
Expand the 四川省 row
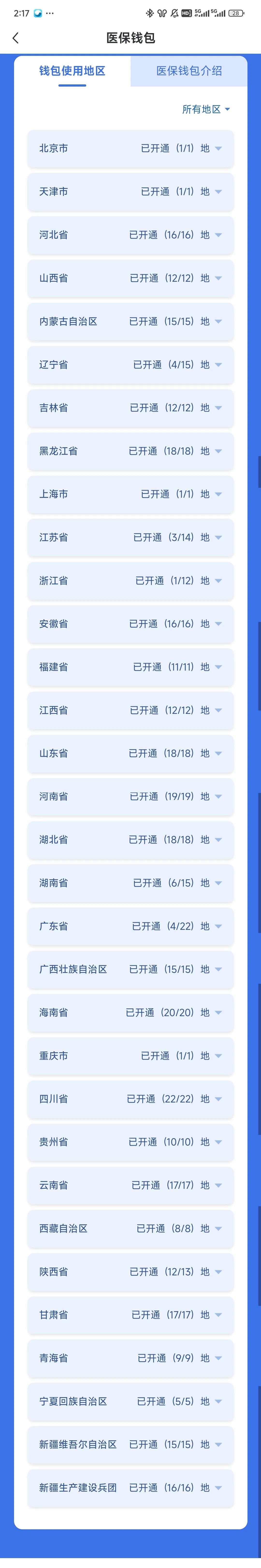coord(218,1099)
